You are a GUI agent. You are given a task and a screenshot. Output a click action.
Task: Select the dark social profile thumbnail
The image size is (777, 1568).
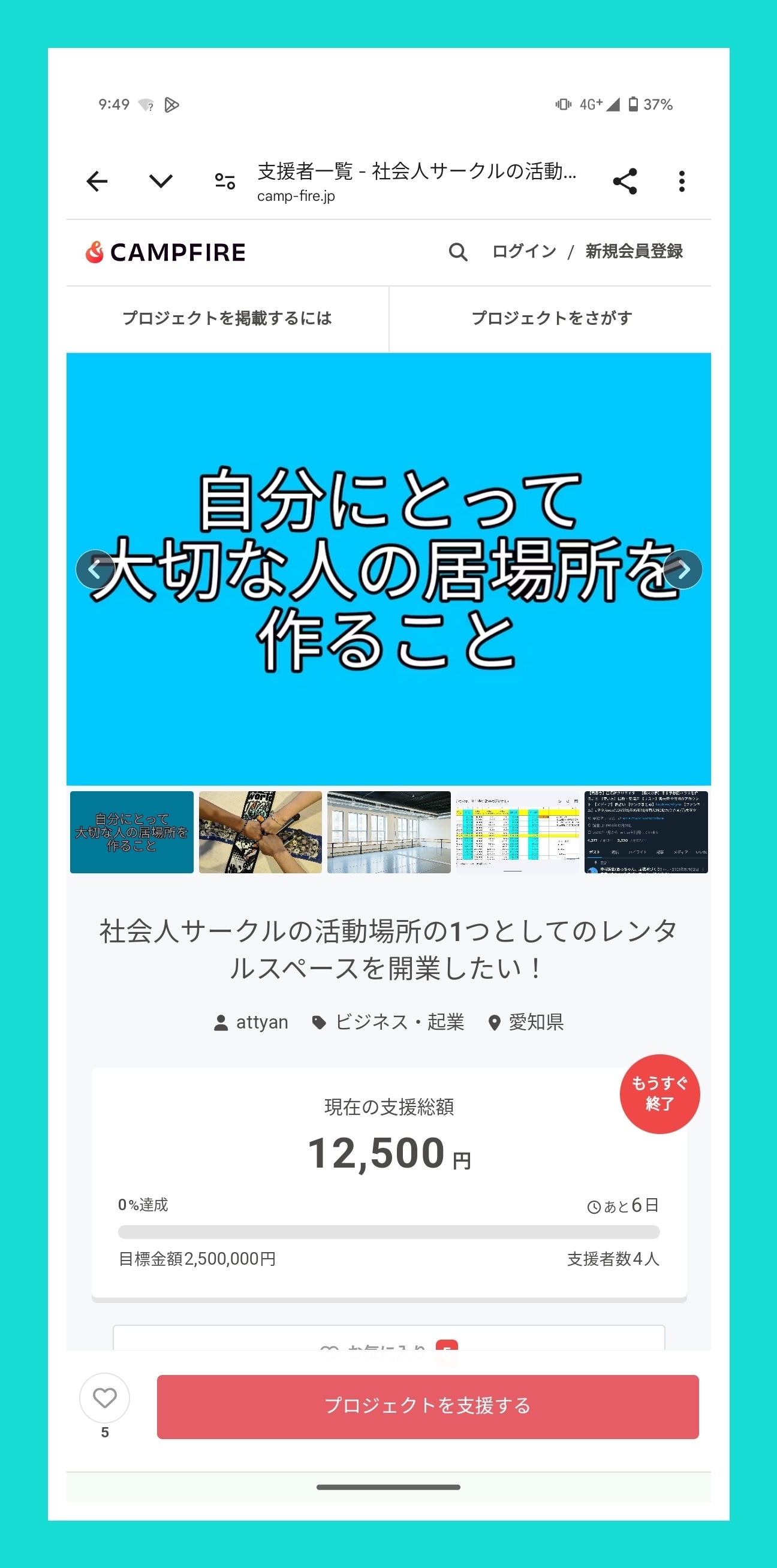(646, 832)
